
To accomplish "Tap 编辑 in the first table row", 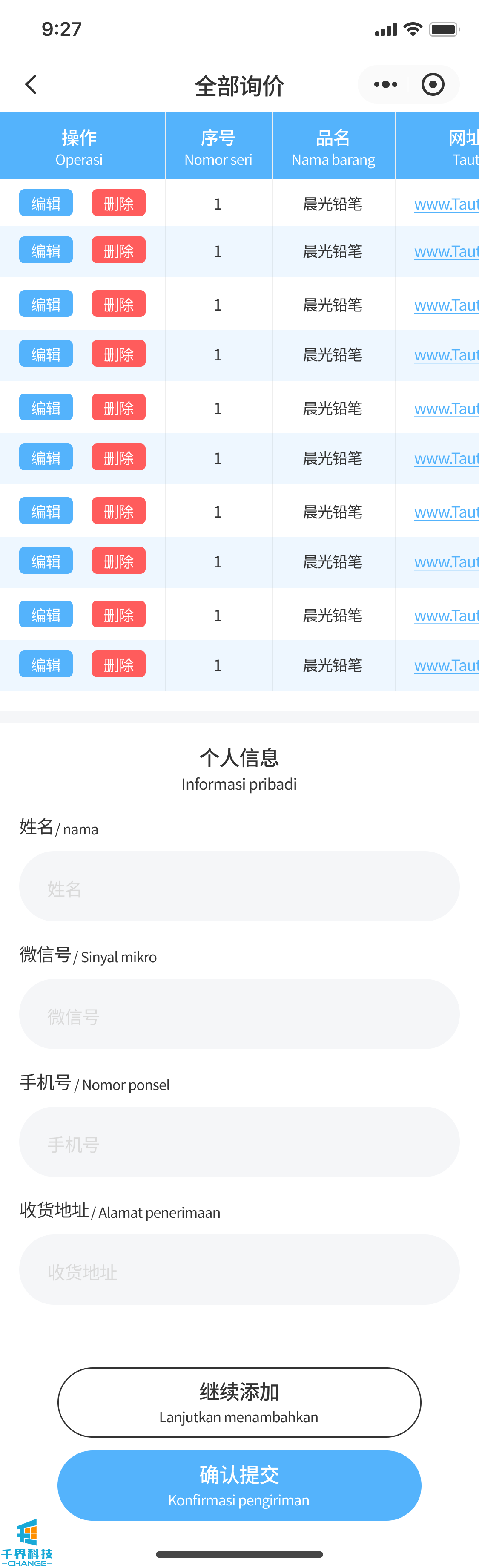I will (x=46, y=203).
